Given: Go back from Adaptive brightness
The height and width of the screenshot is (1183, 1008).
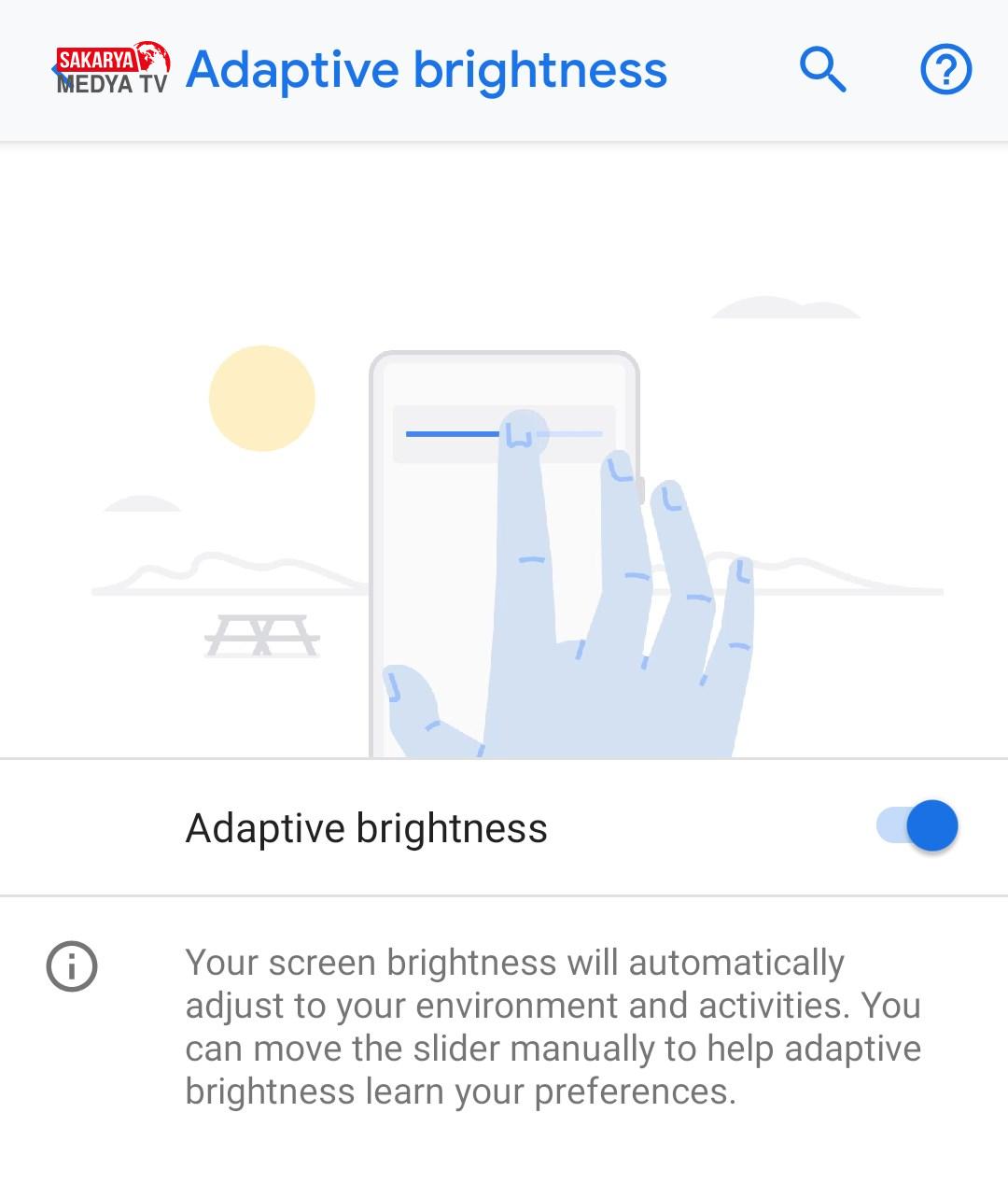Looking at the screenshot, I should [x=62, y=70].
